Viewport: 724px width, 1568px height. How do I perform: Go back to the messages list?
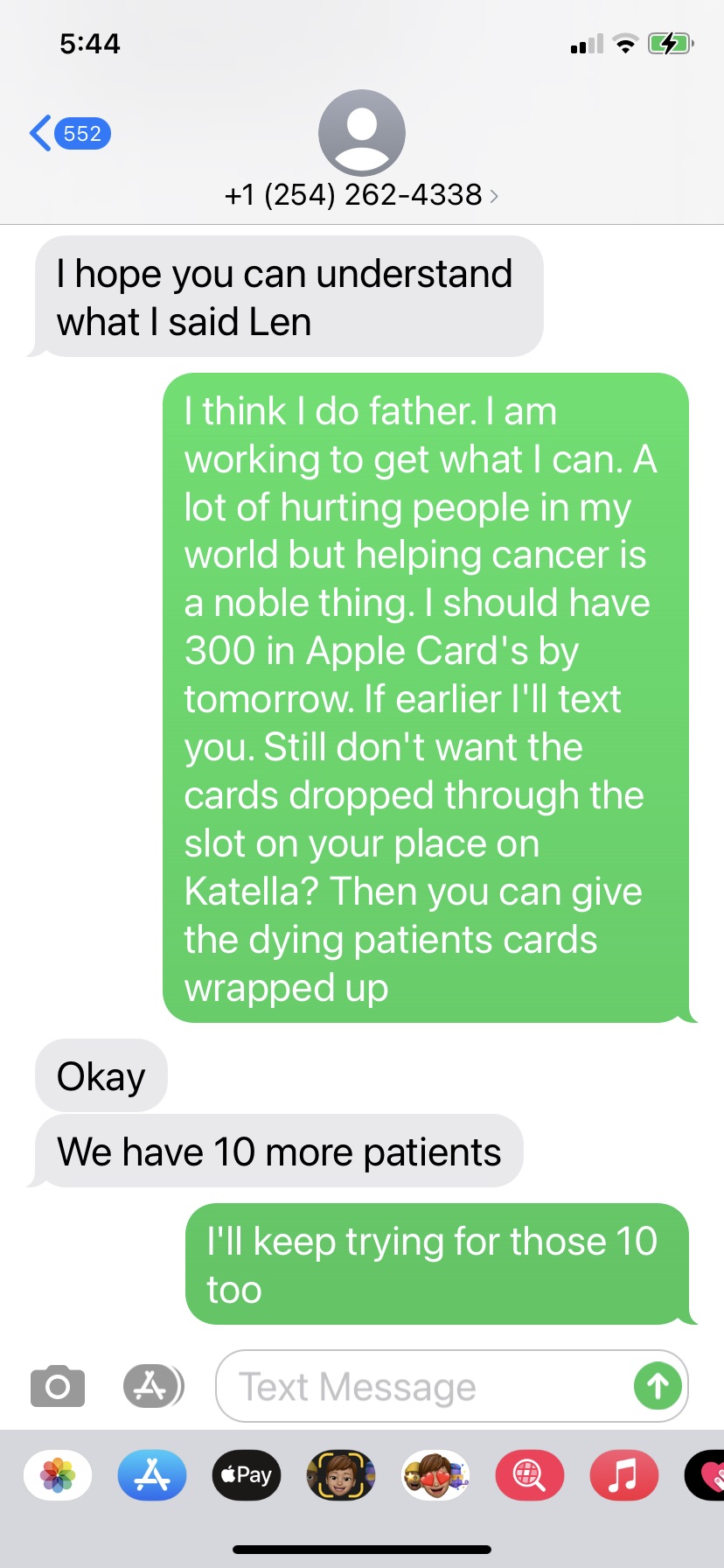(68, 134)
